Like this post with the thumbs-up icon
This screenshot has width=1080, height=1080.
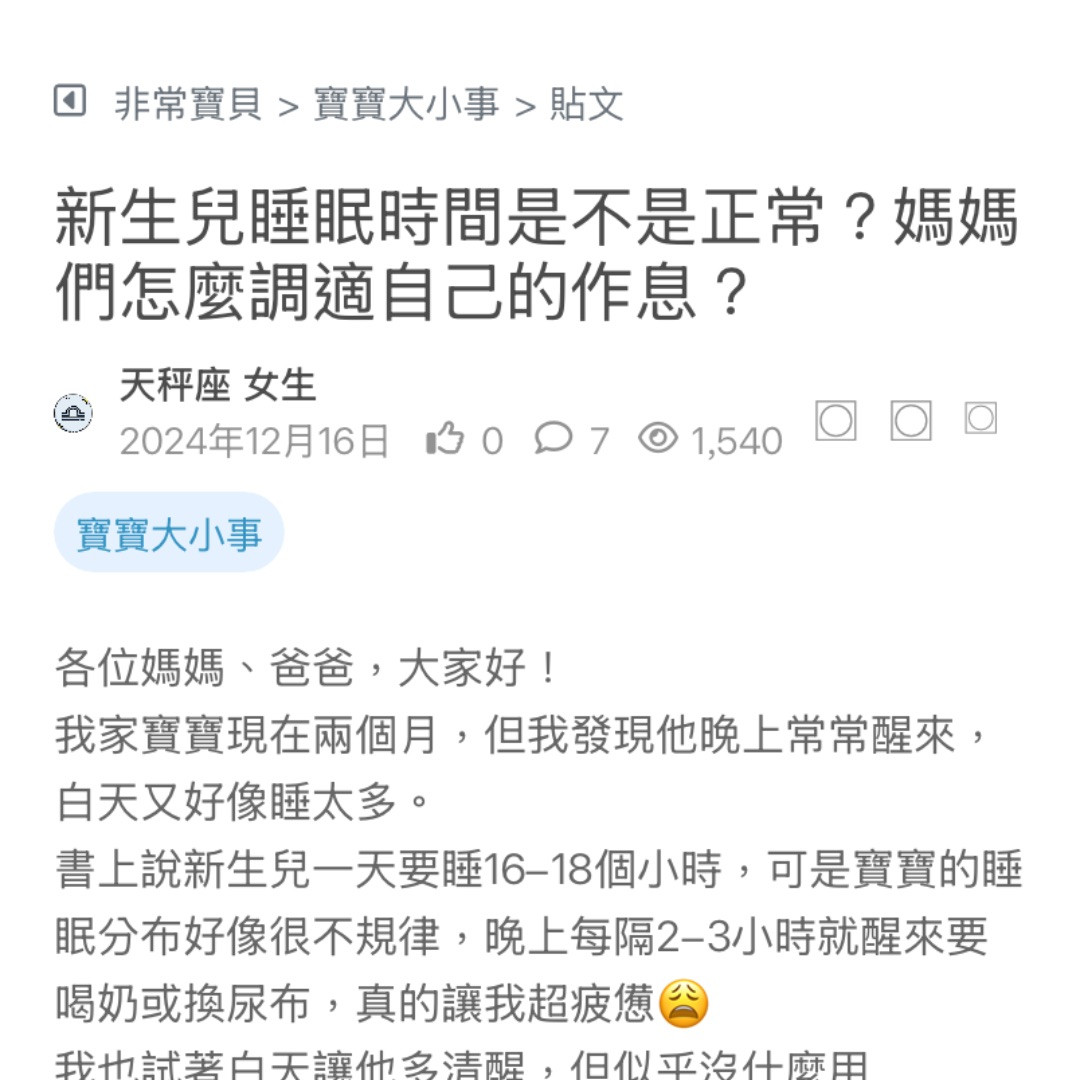click(445, 439)
